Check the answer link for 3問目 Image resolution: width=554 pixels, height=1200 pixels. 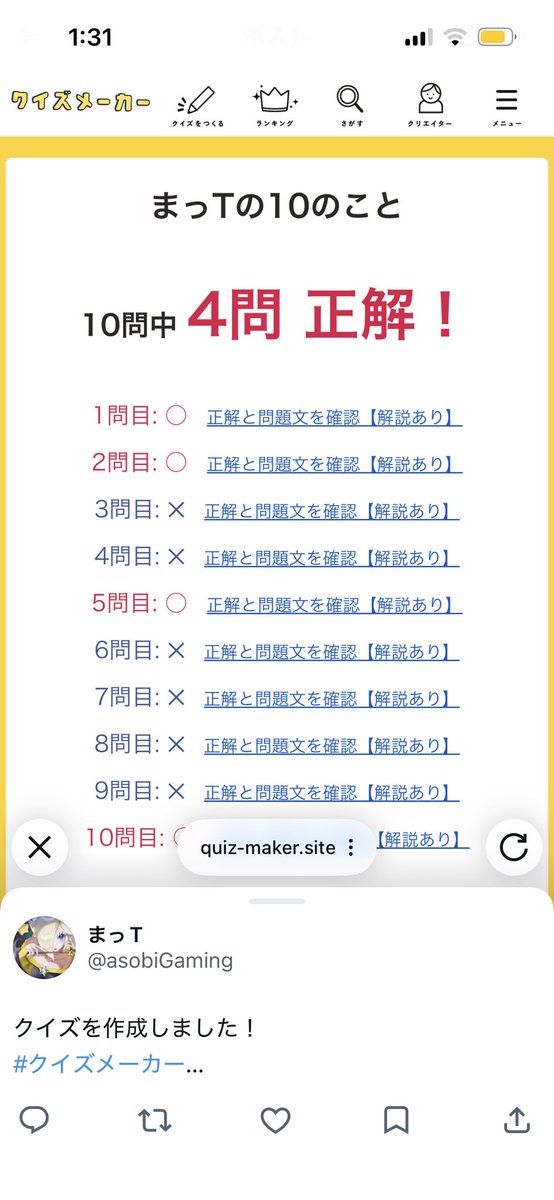click(x=332, y=511)
